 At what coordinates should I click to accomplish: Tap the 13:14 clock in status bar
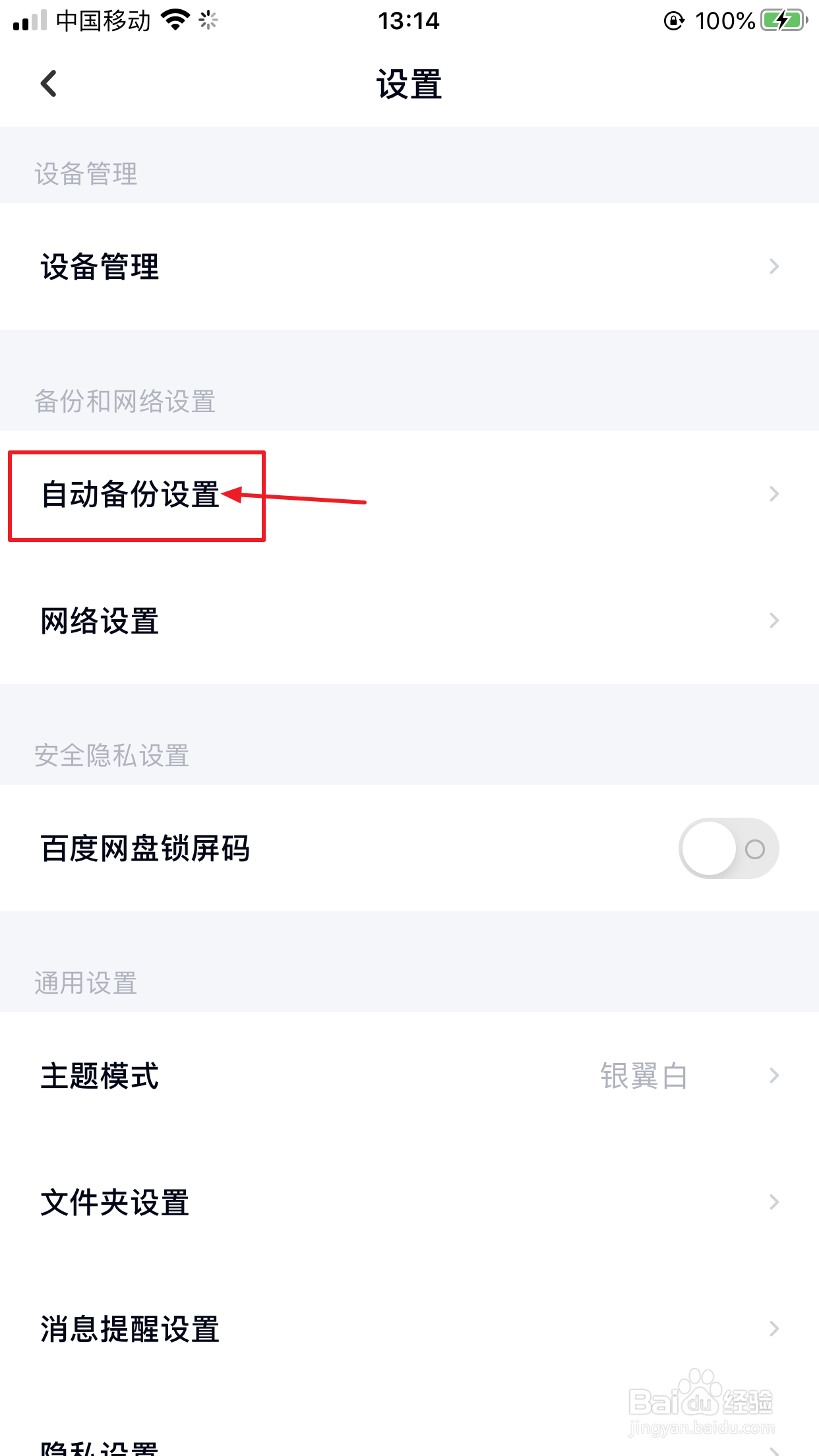pyautogui.click(x=409, y=20)
